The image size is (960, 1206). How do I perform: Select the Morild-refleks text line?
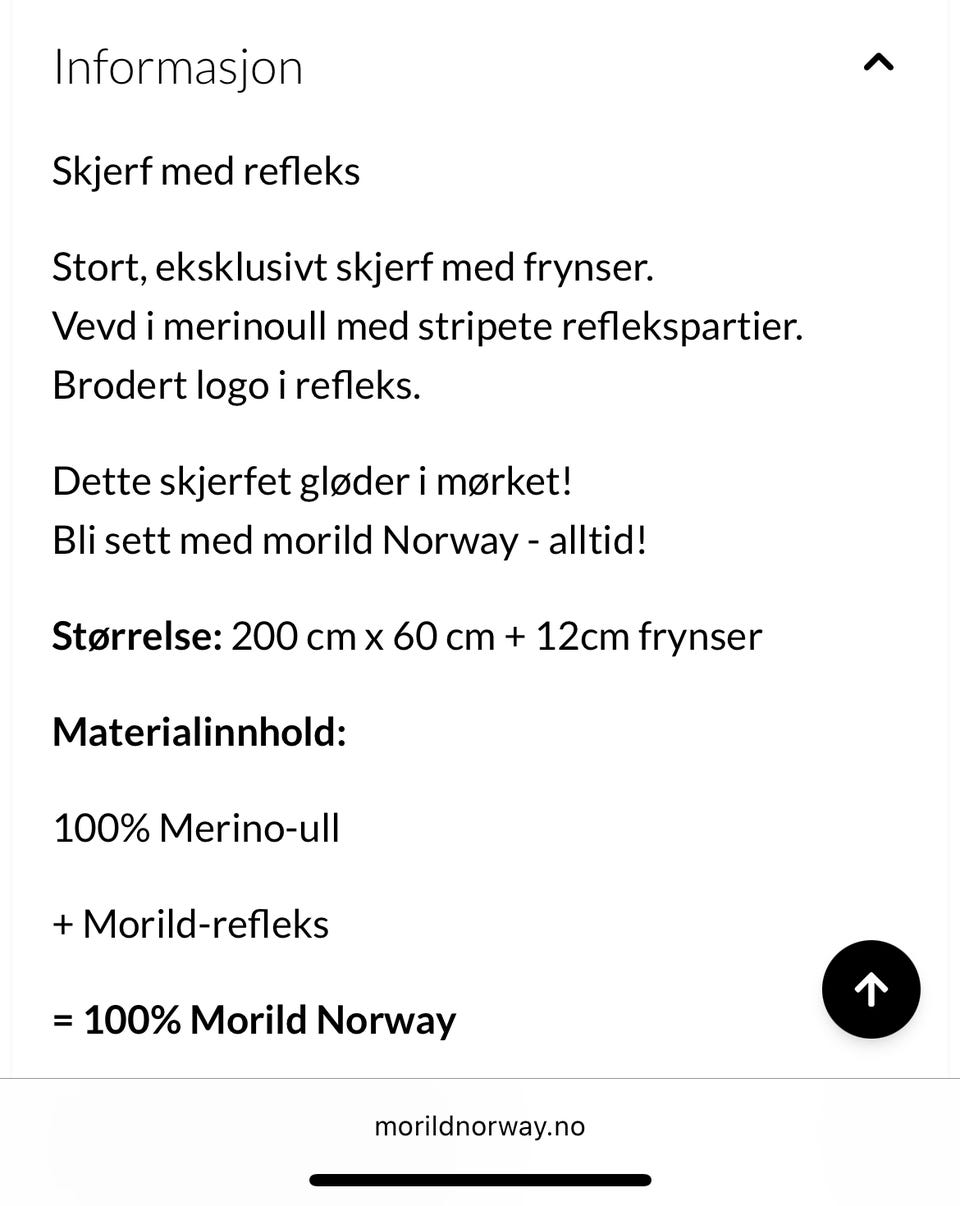click(190, 923)
